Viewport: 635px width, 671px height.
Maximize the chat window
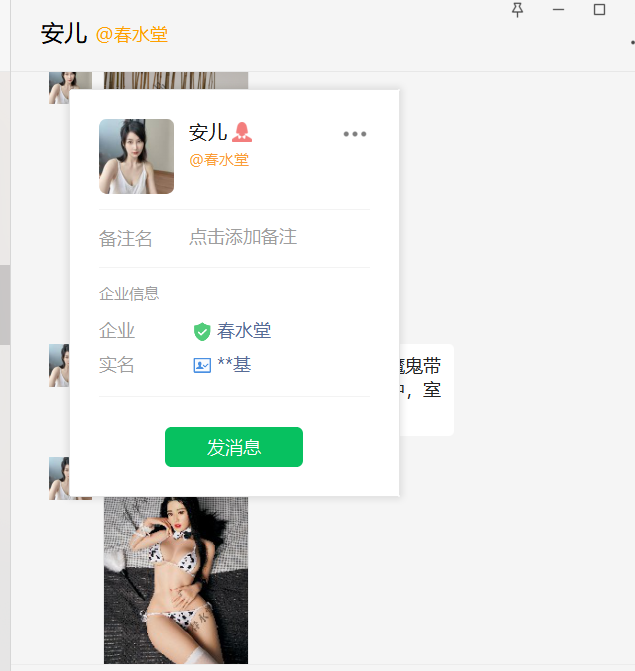(x=600, y=10)
